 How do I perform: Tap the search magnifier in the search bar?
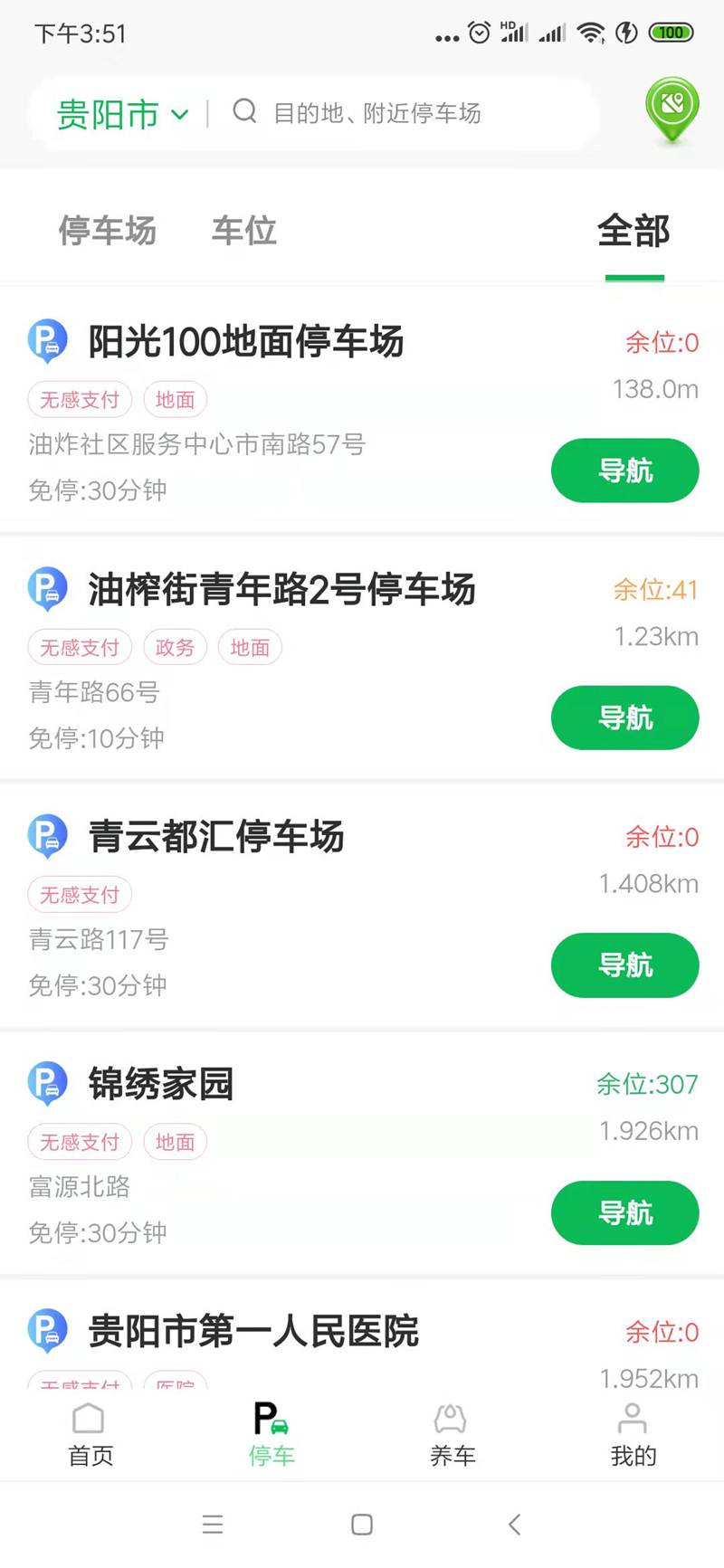pos(243,111)
